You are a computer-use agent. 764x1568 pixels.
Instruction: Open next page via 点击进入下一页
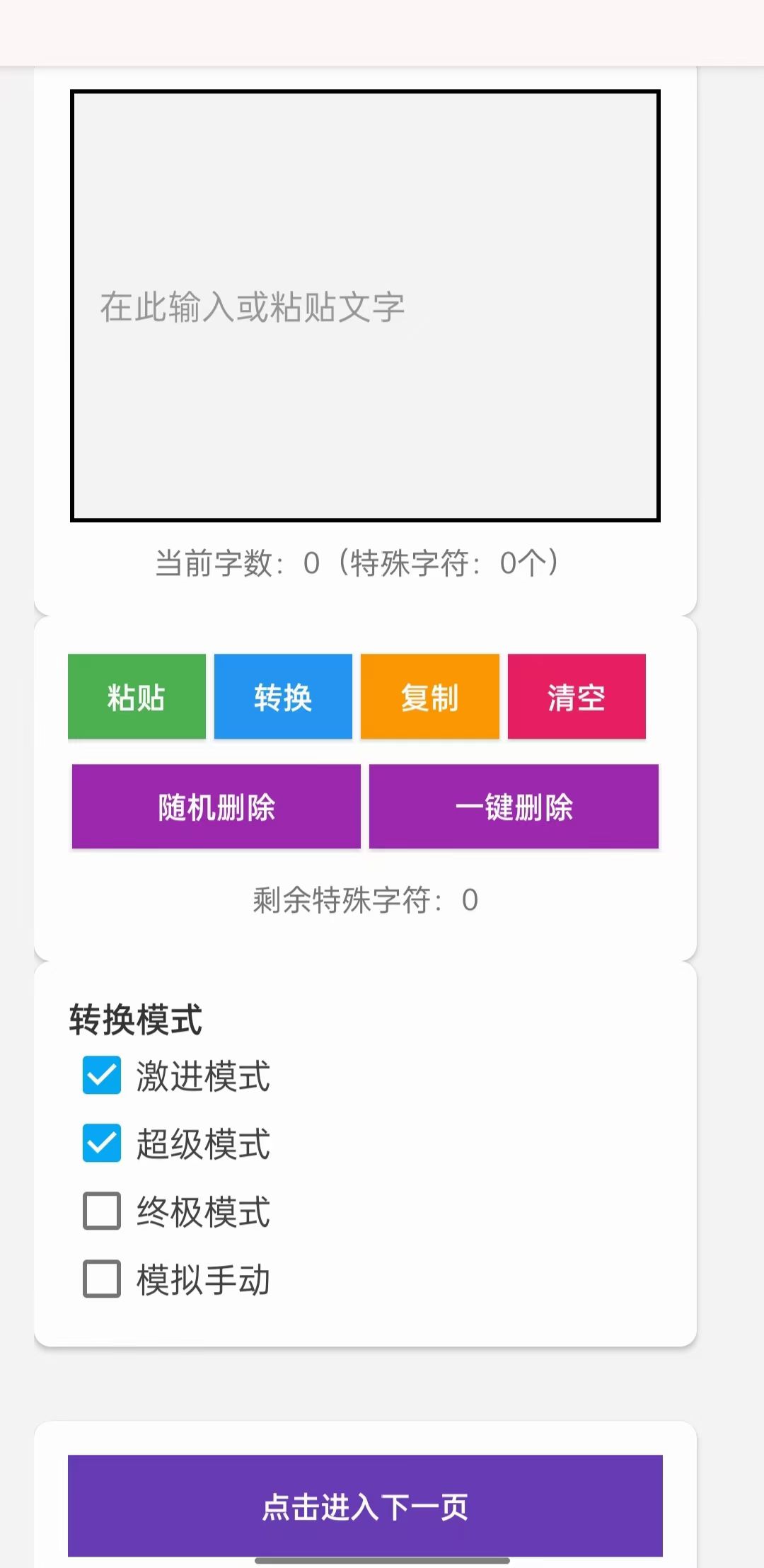365,1506
